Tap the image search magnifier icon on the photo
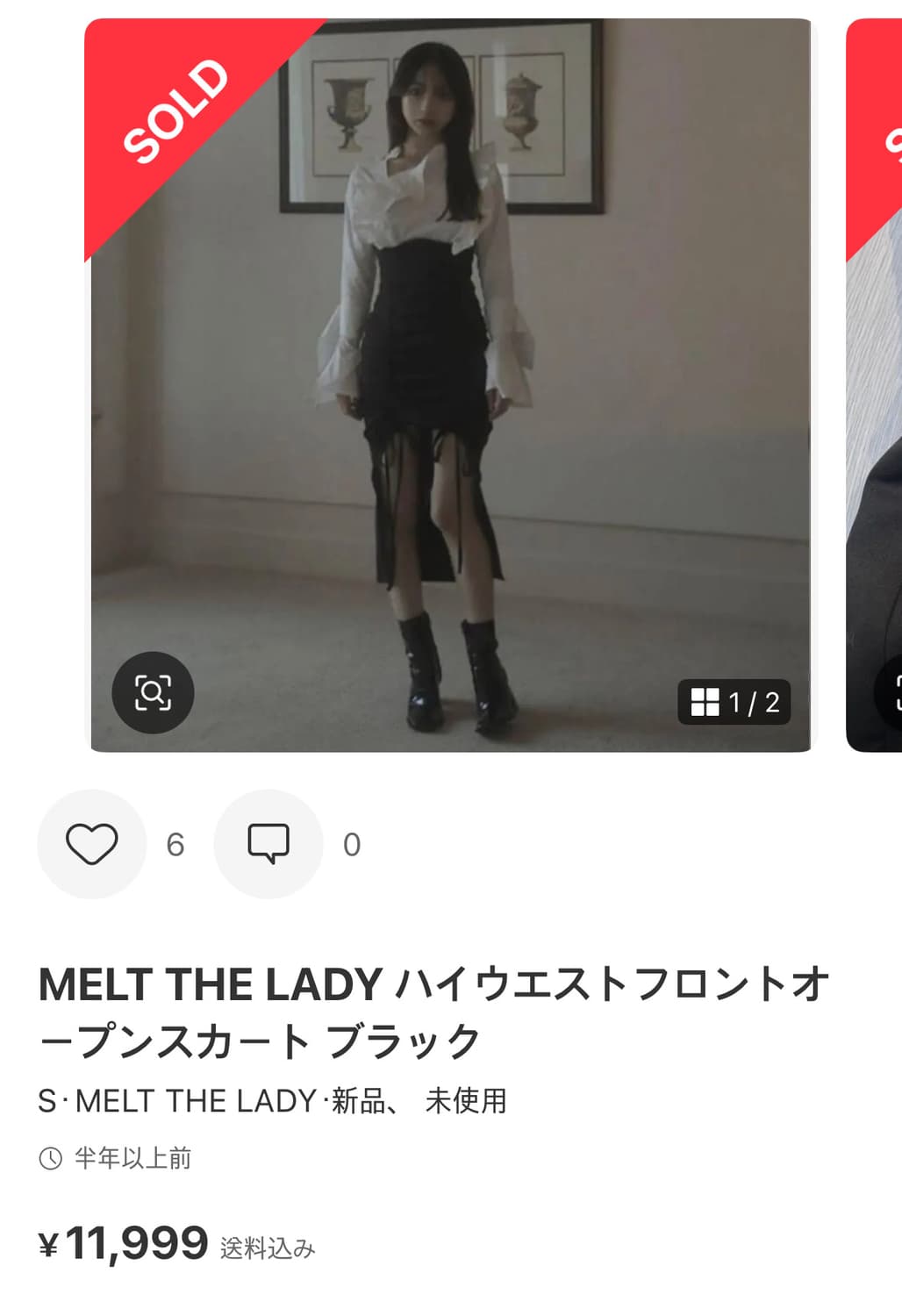 (x=154, y=692)
